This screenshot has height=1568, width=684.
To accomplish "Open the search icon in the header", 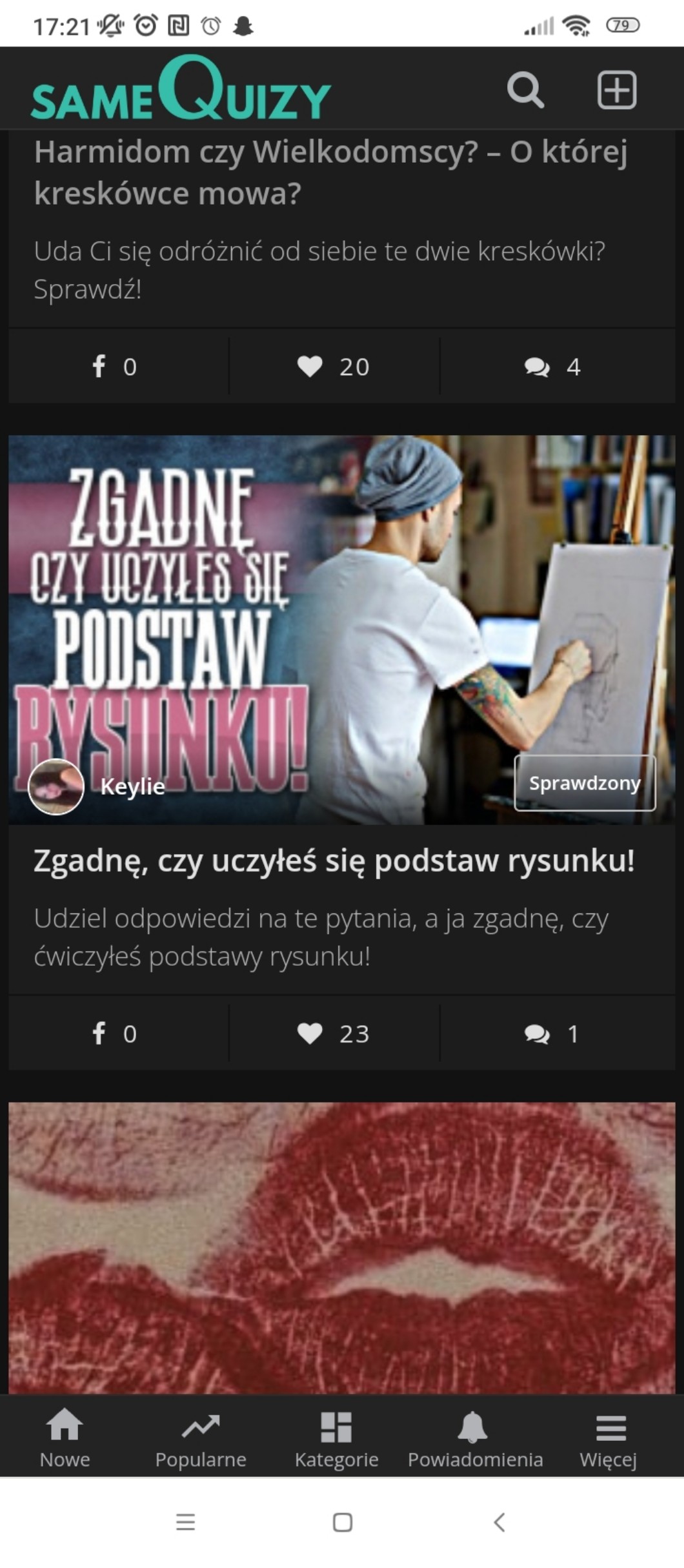I will point(525,90).
